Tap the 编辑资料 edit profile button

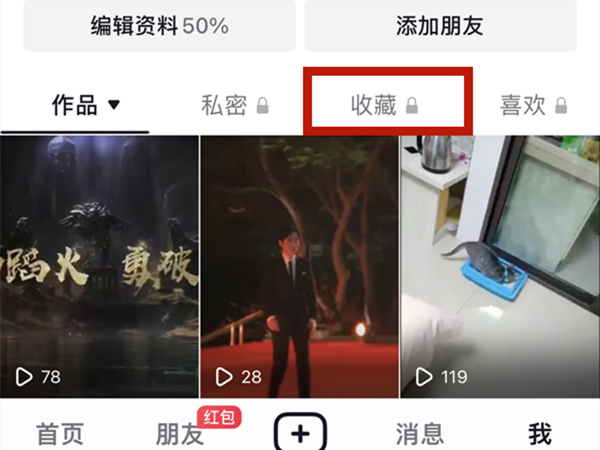[159, 26]
